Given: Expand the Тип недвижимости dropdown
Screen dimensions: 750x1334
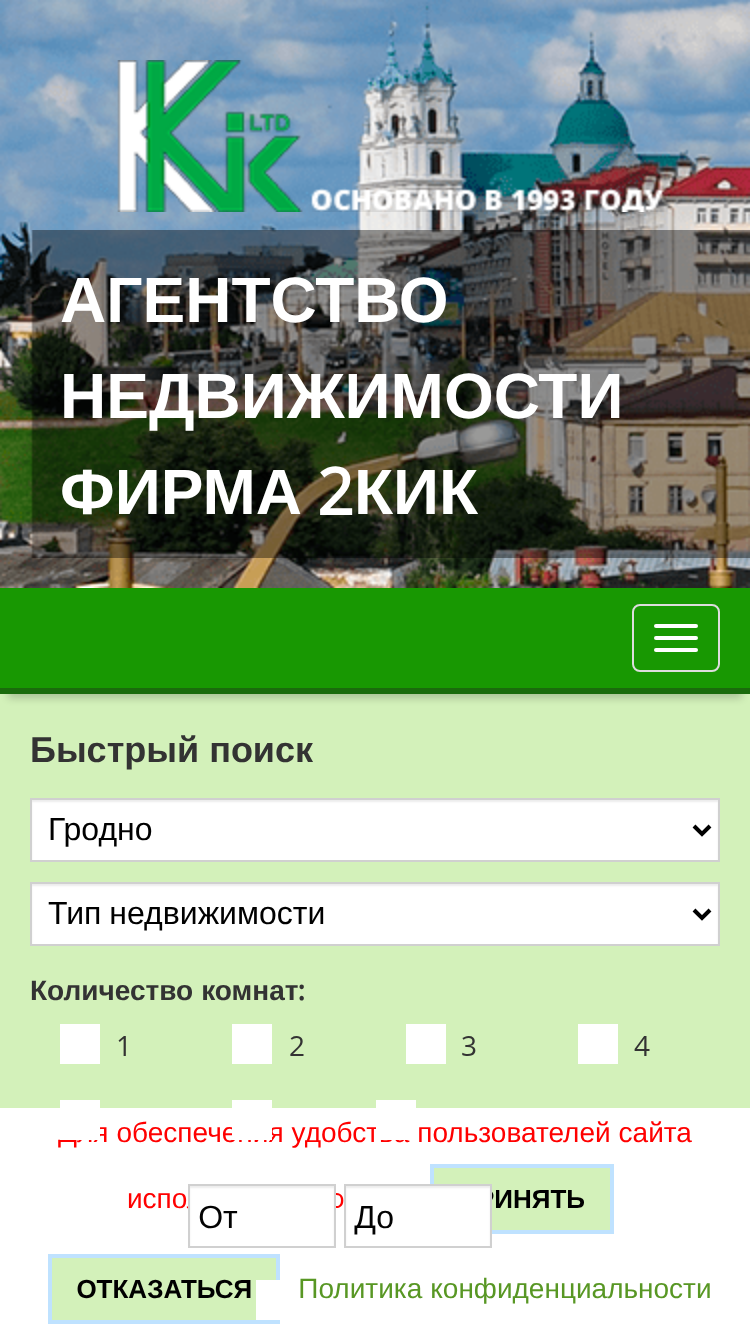Looking at the screenshot, I should (x=375, y=914).
